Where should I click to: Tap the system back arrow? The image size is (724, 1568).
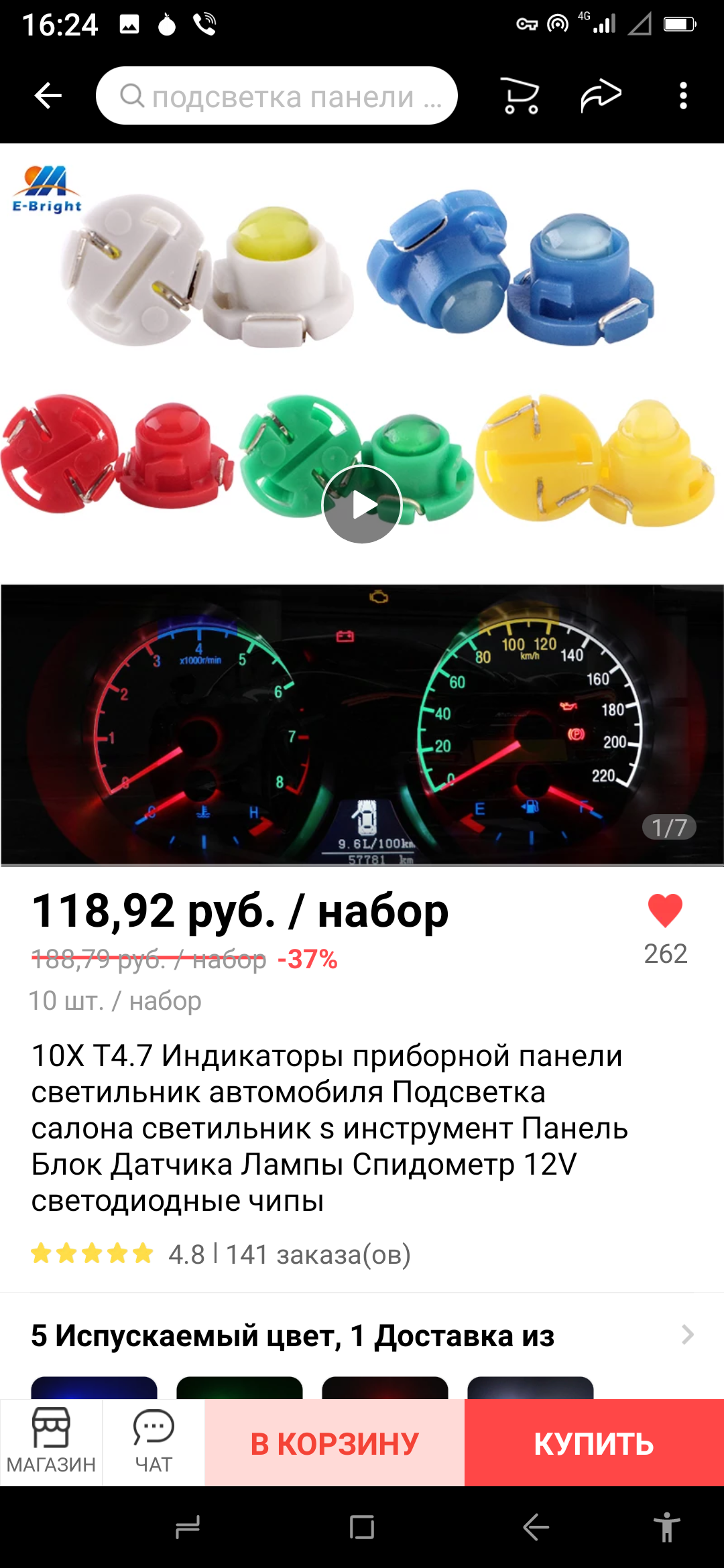(x=536, y=1528)
